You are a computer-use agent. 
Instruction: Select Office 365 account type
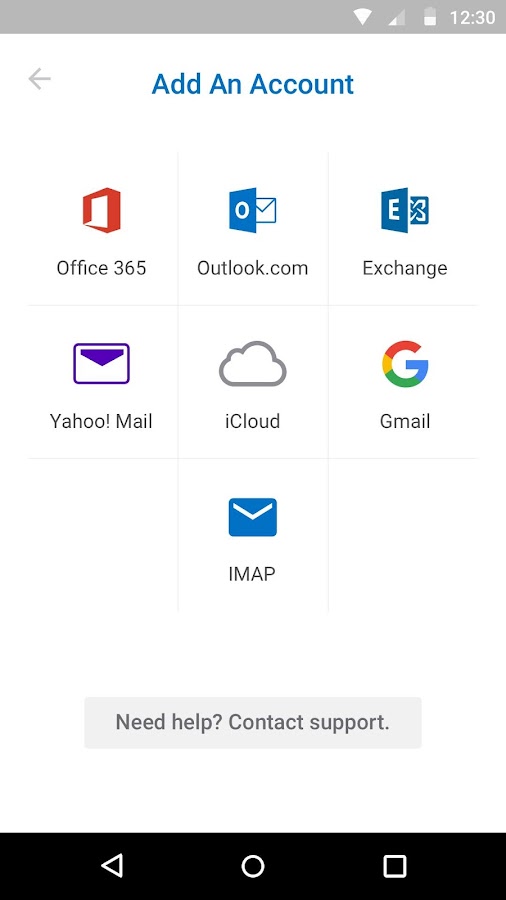coord(102,229)
